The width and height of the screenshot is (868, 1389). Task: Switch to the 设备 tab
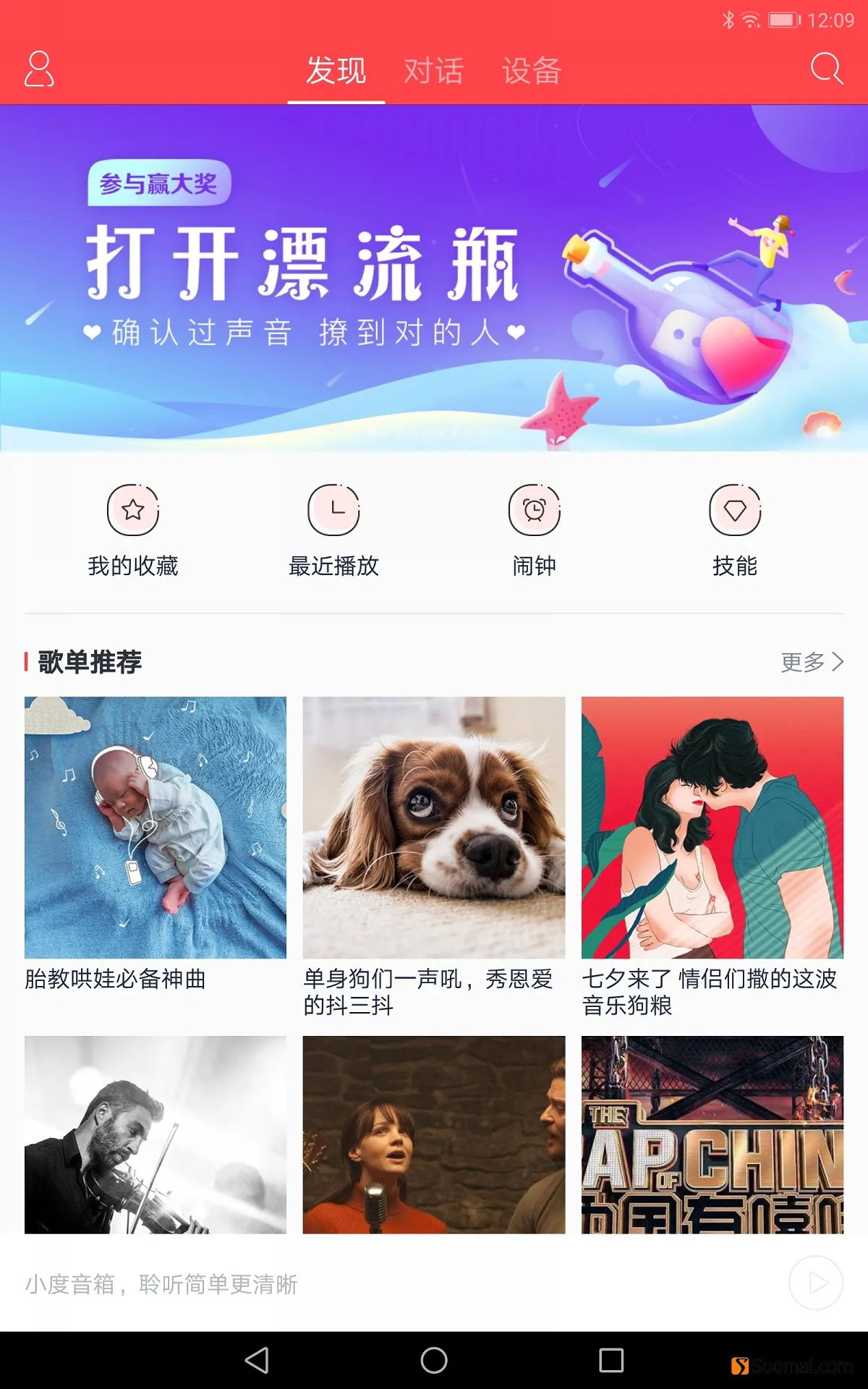click(532, 71)
